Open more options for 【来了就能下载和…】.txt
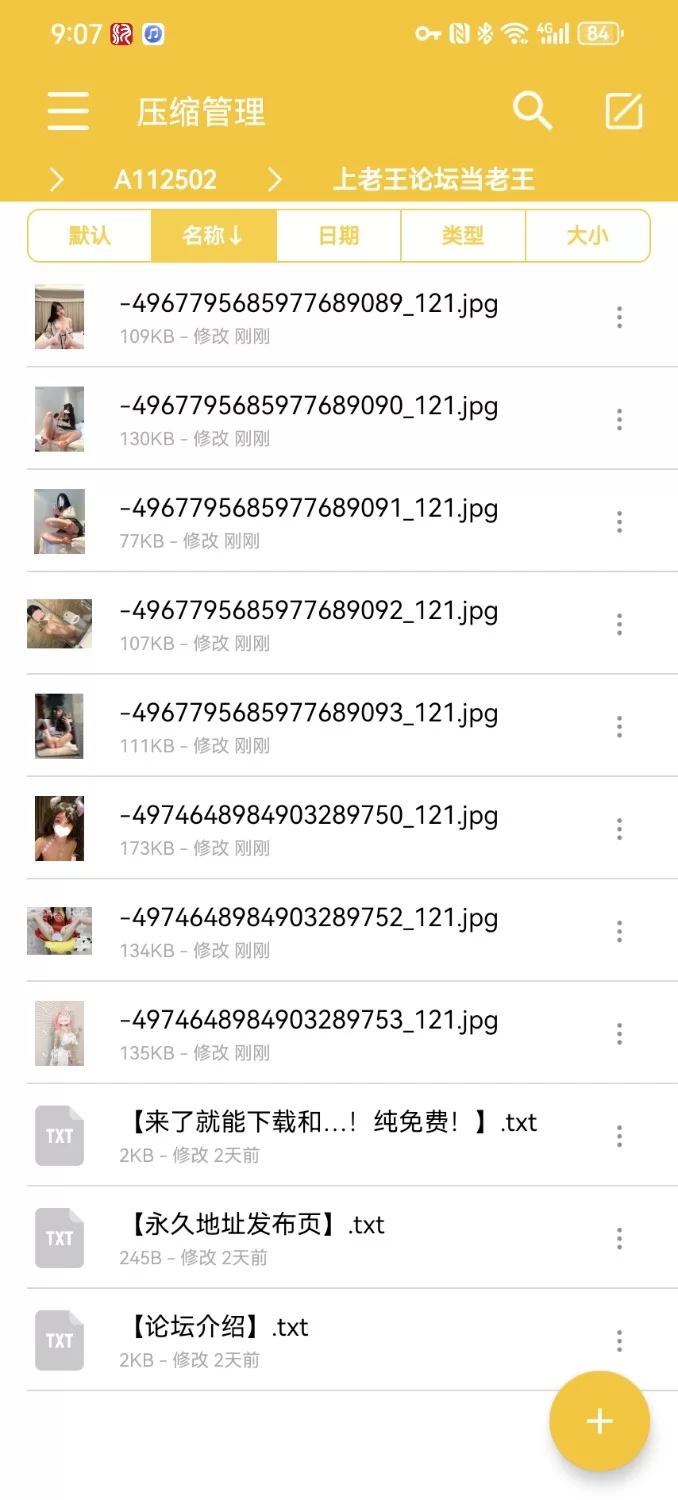Viewport: 678px width, 1500px height. coord(619,1135)
